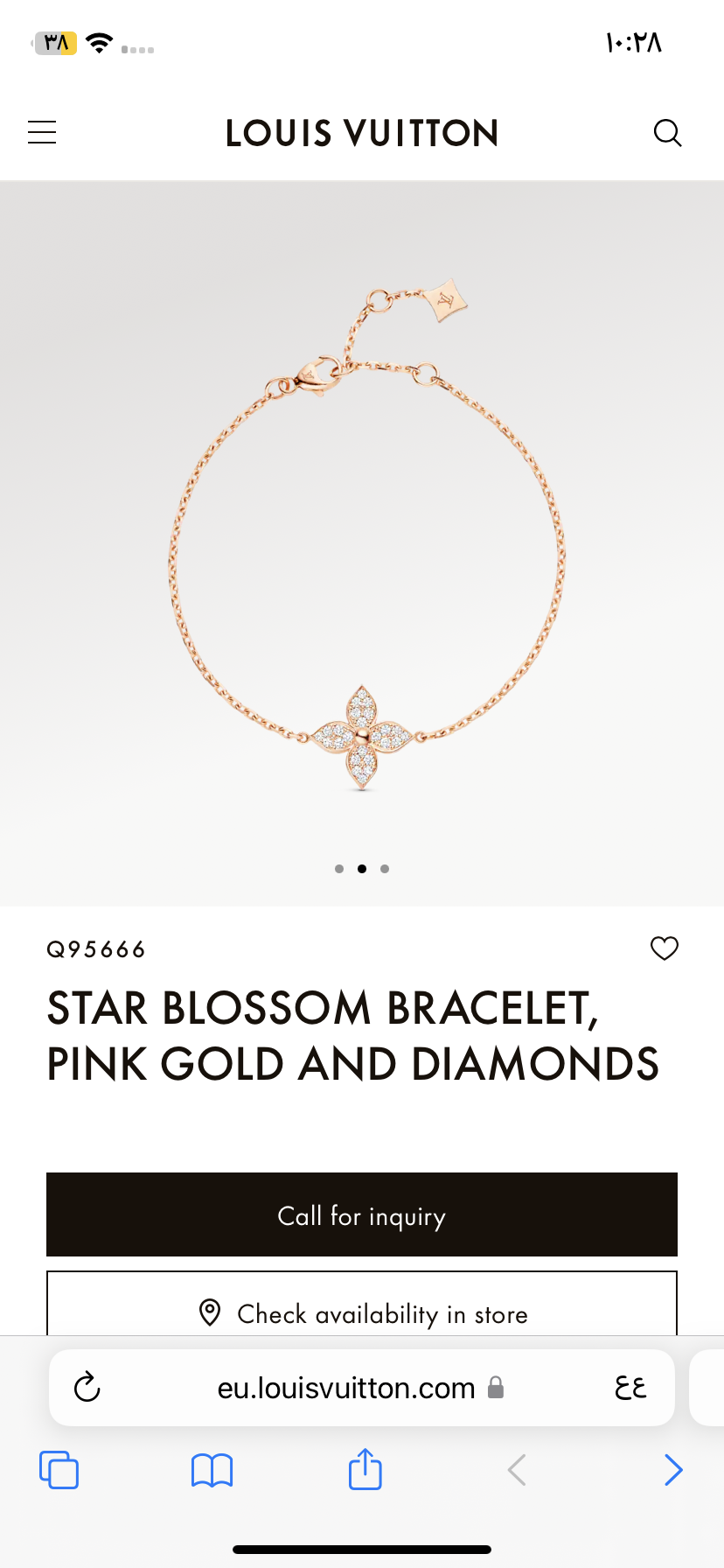
Task: Open Safari bookmarks
Action: pos(212,1470)
